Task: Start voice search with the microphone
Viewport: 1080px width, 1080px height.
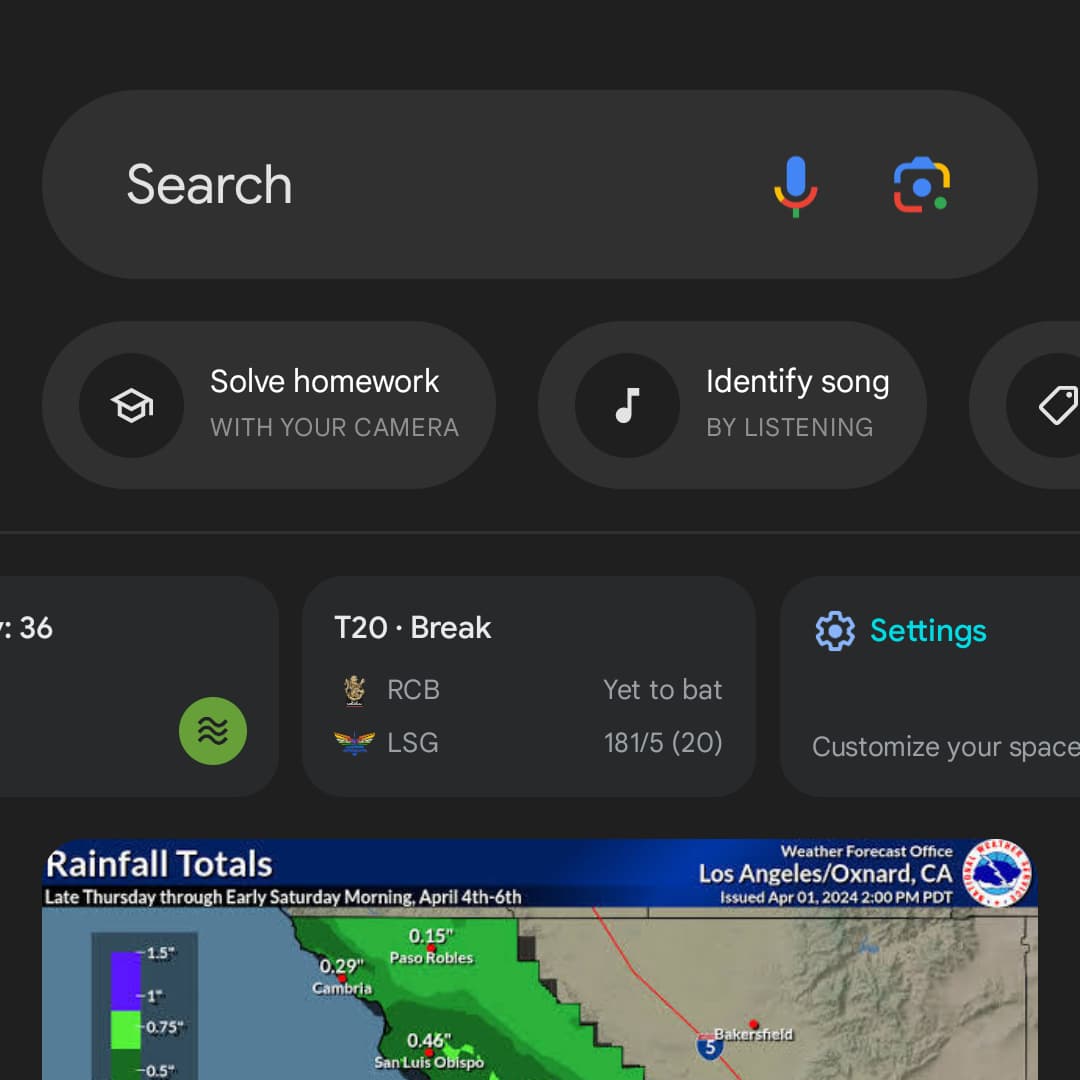Action: point(796,186)
